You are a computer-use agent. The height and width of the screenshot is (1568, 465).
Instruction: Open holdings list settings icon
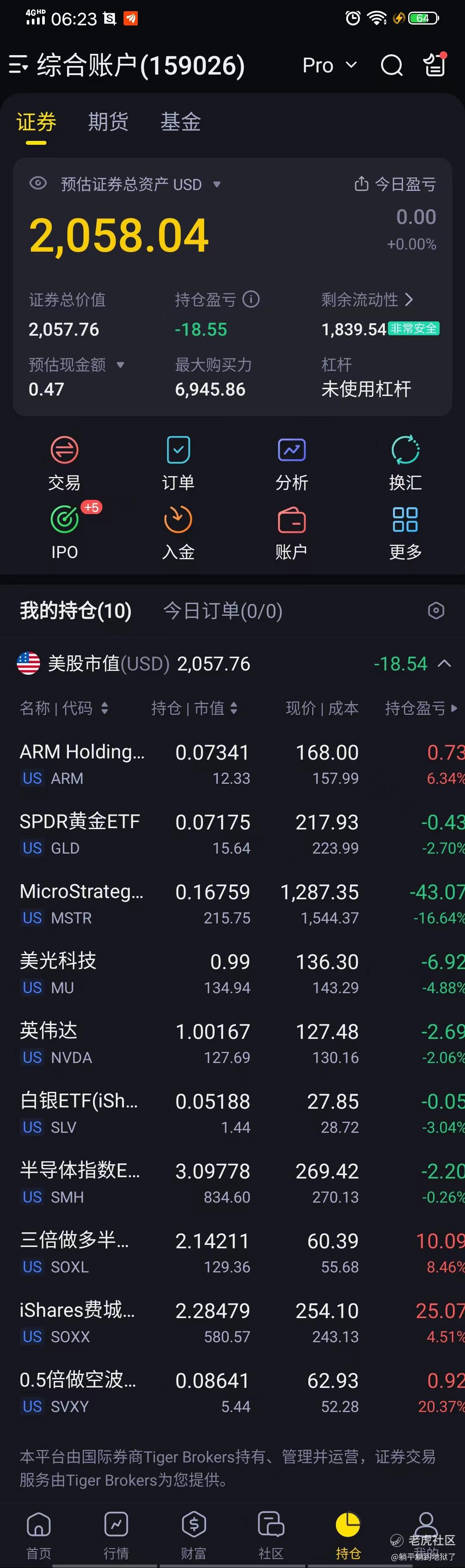click(436, 611)
